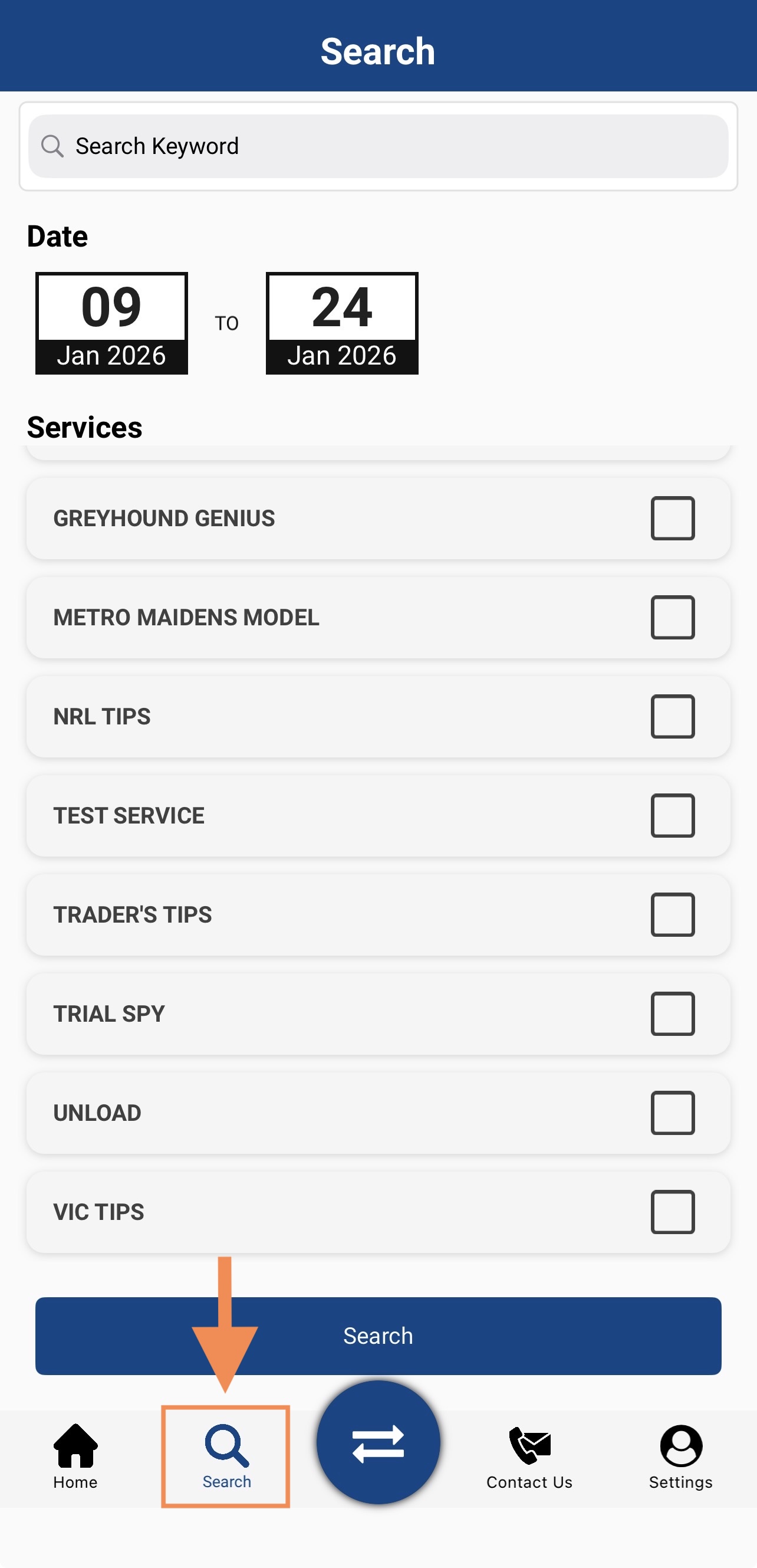Check the VIC Tips checkbox
Viewport: 757px width, 1568px height.
coord(673,1212)
